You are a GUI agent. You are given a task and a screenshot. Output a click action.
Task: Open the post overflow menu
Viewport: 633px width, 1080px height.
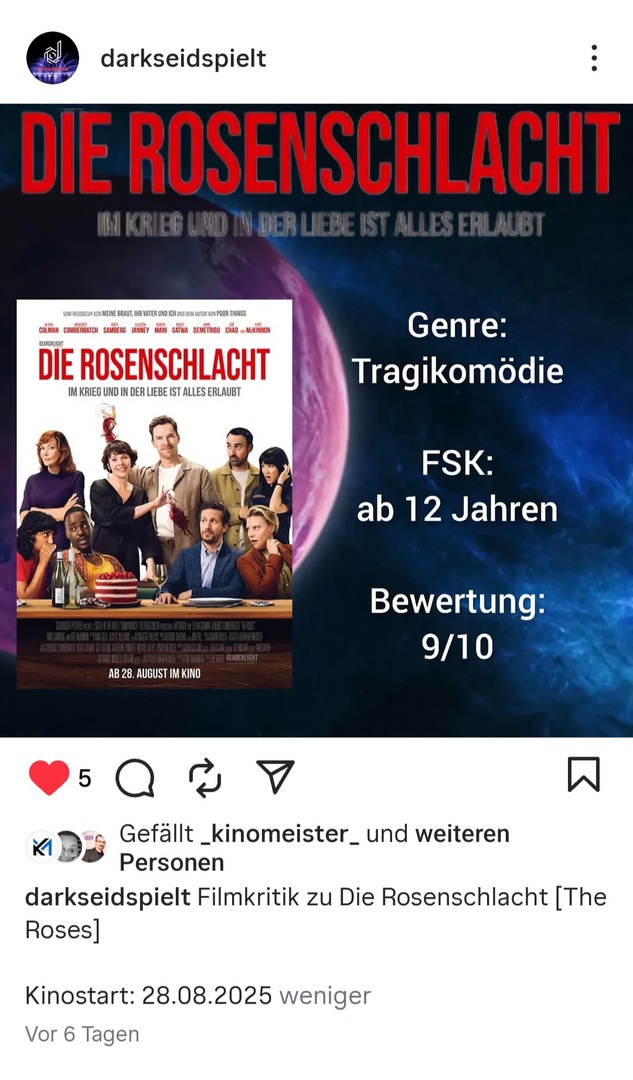click(594, 58)
